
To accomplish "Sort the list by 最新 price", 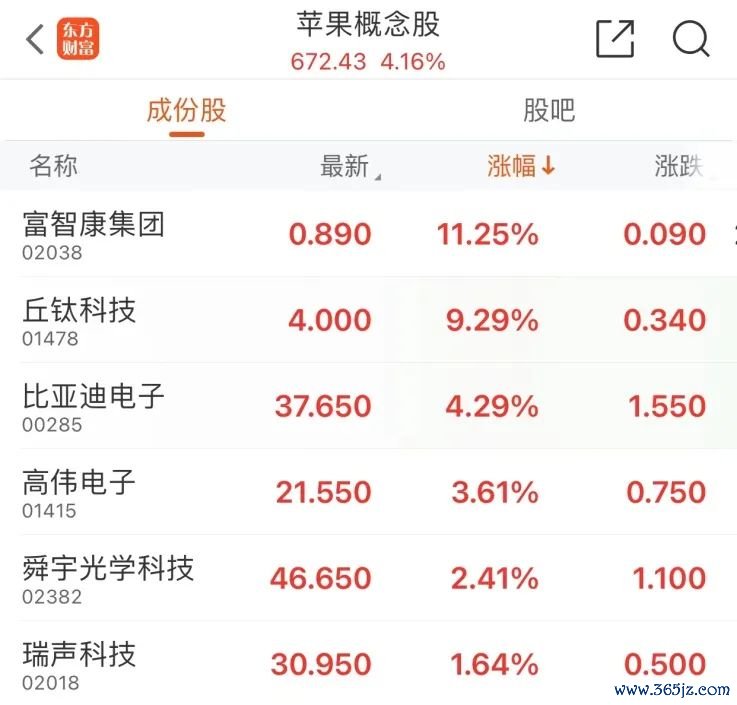I will click(346, 167).
